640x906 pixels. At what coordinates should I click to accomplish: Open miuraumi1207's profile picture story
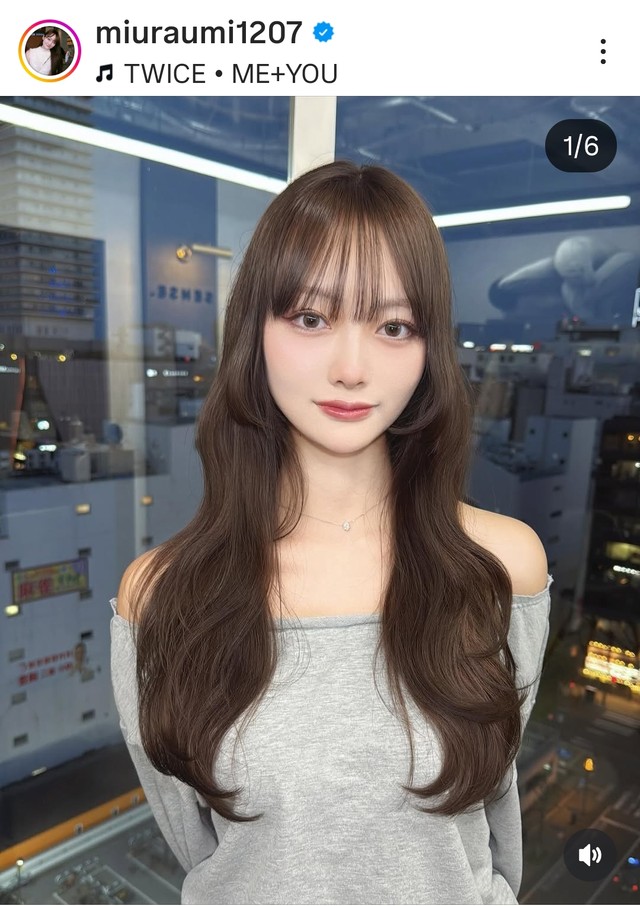click(x=49, y=51)
